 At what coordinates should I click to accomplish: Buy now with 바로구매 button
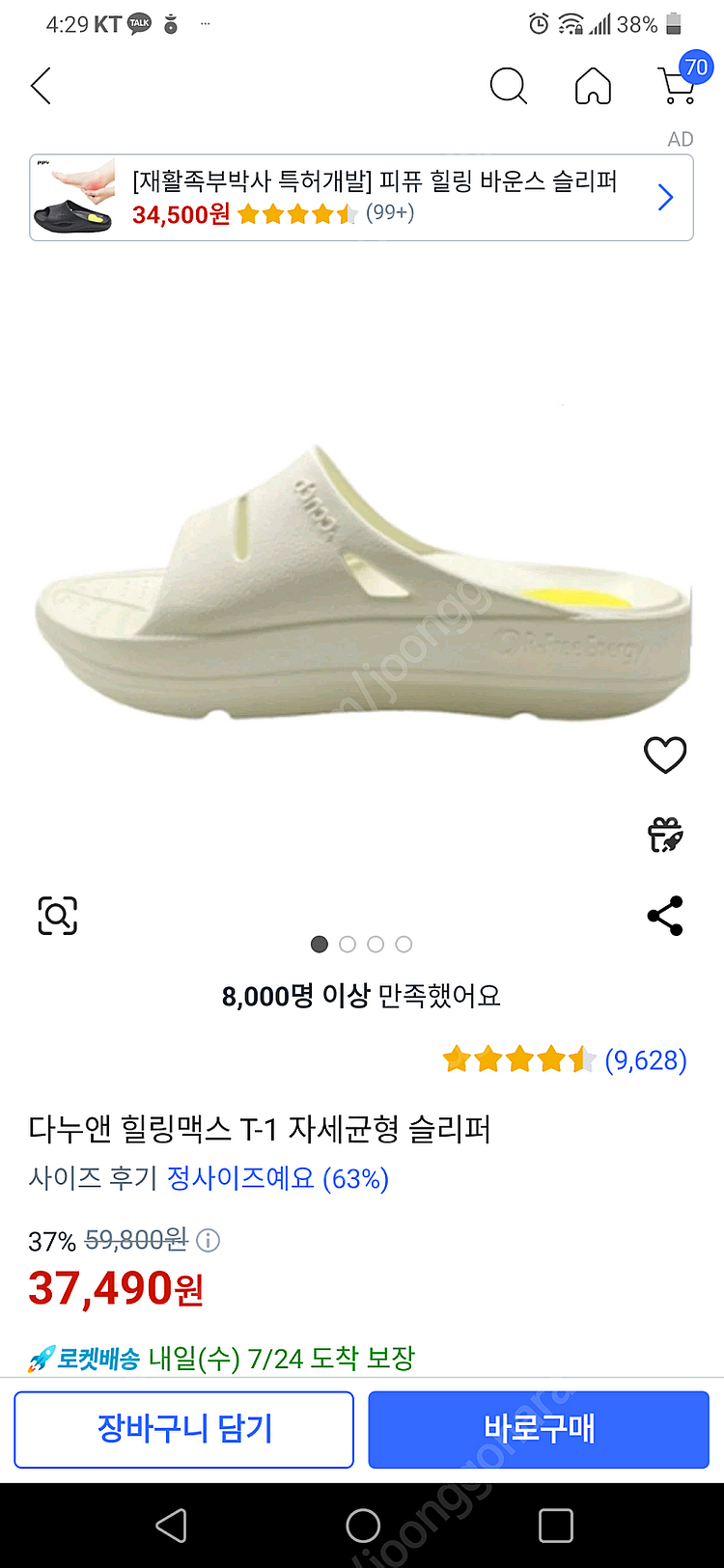point(539,1429)
